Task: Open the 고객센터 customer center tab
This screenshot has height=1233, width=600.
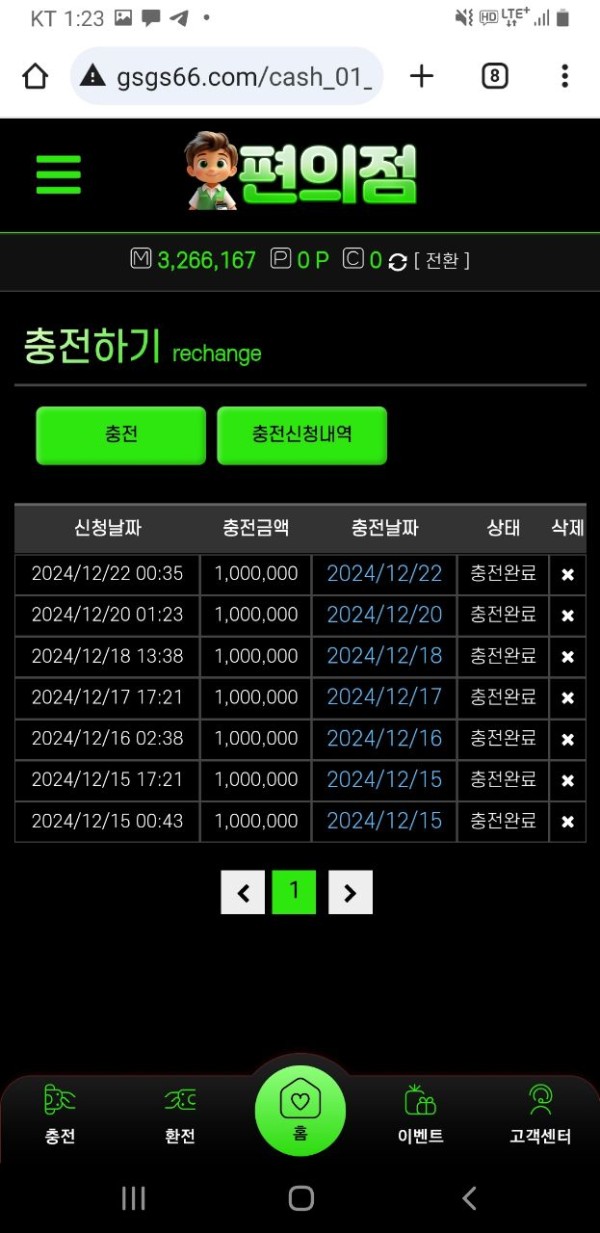Action: tap(540, 1114)
